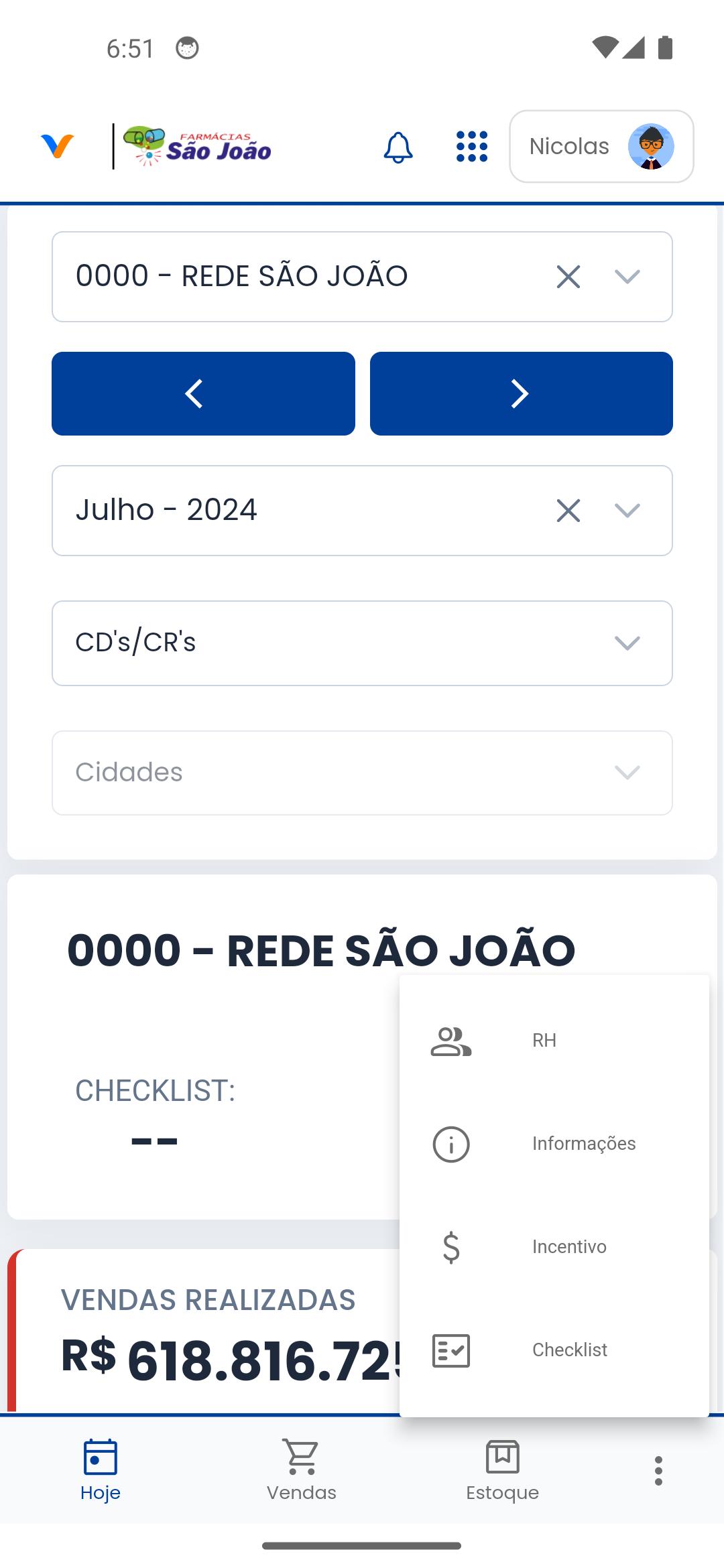Switch to the Vendas tab

pos(302,1470)
